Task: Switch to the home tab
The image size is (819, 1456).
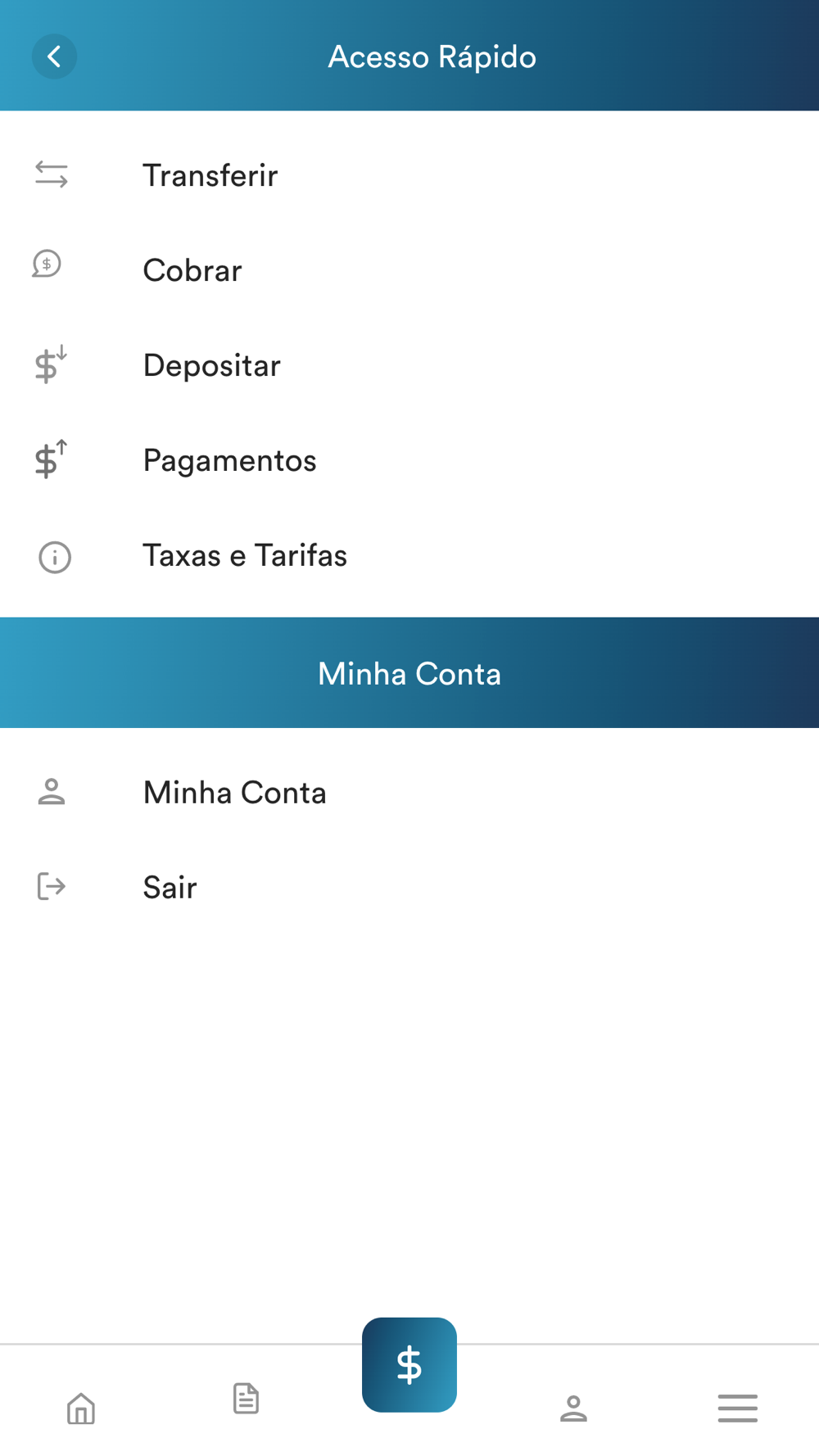Action: coord(81,1409)
